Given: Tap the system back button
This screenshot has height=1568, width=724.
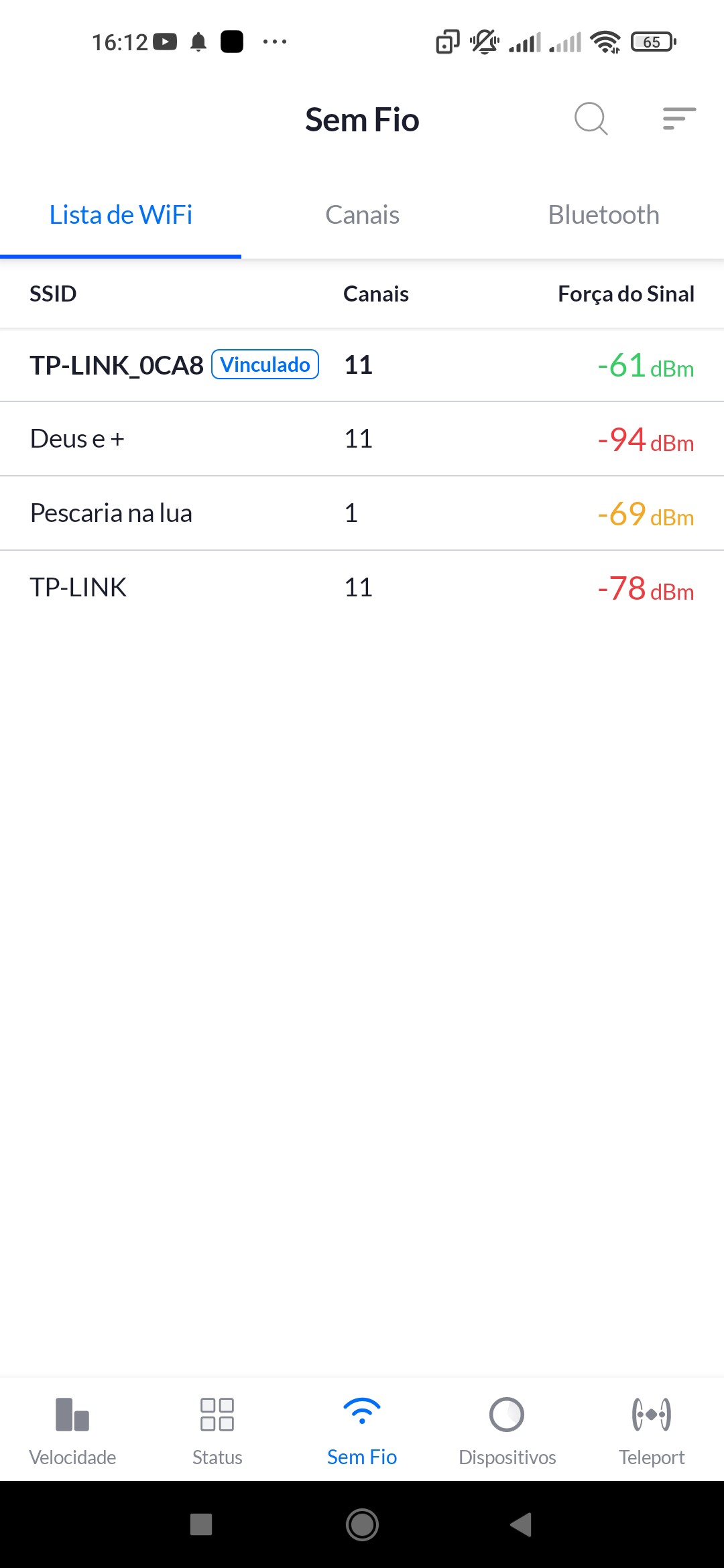Looking at the screenshot, I should point(522,1524).
